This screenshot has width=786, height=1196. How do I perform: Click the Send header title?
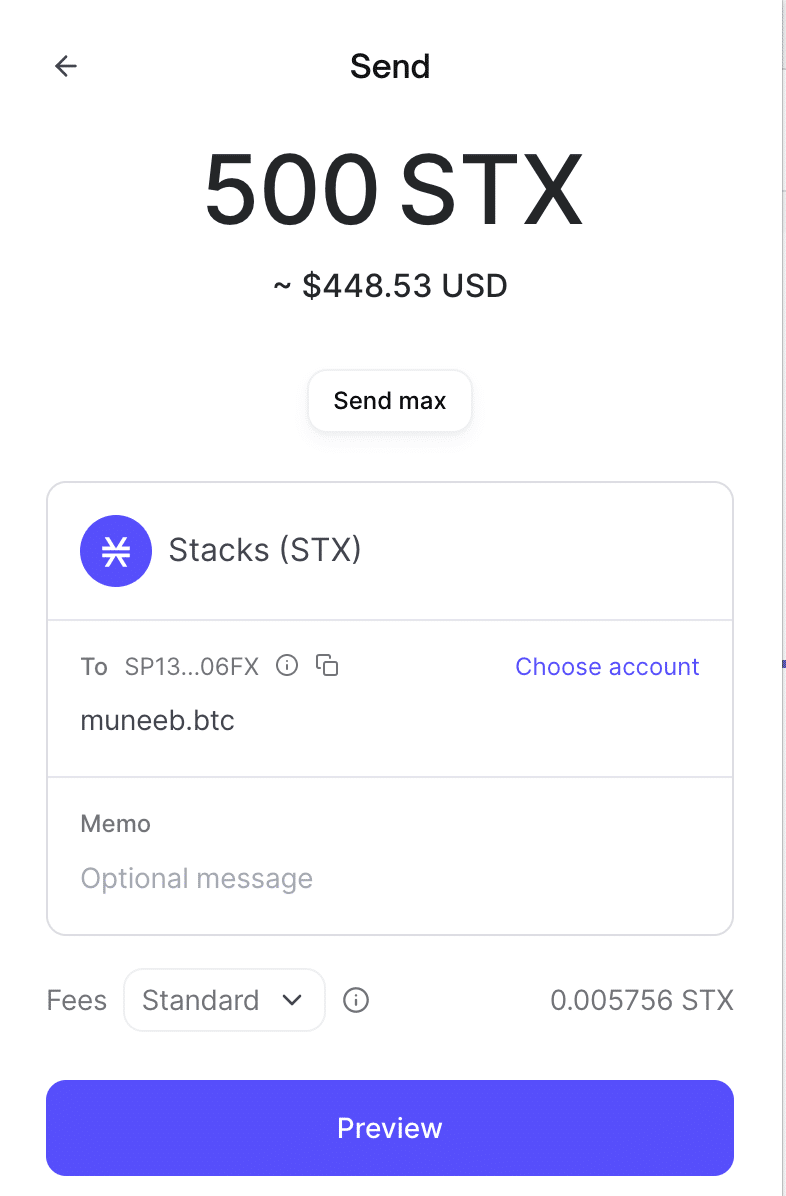point(390,66)
